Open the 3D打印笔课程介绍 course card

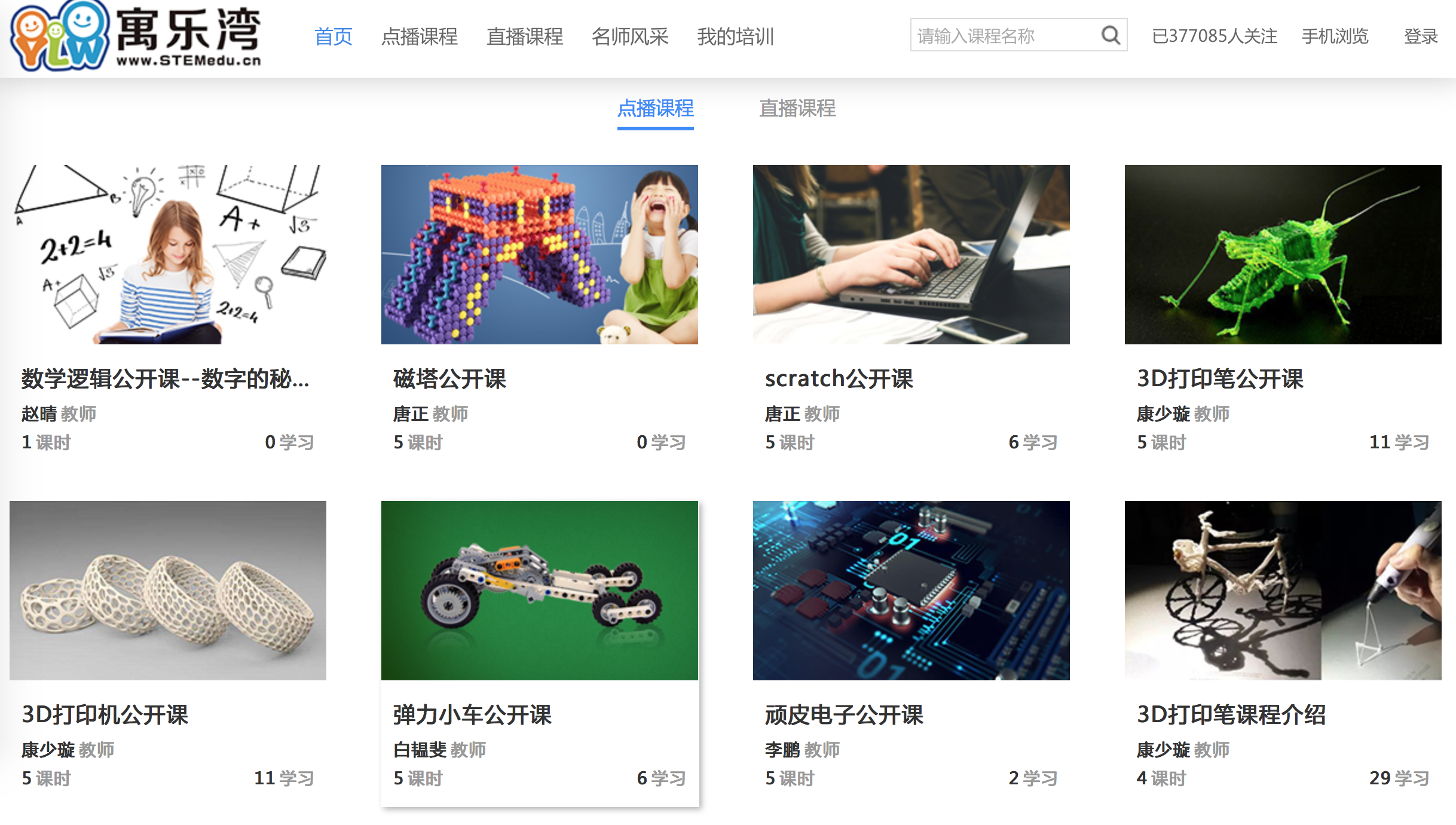(1283, 591)
